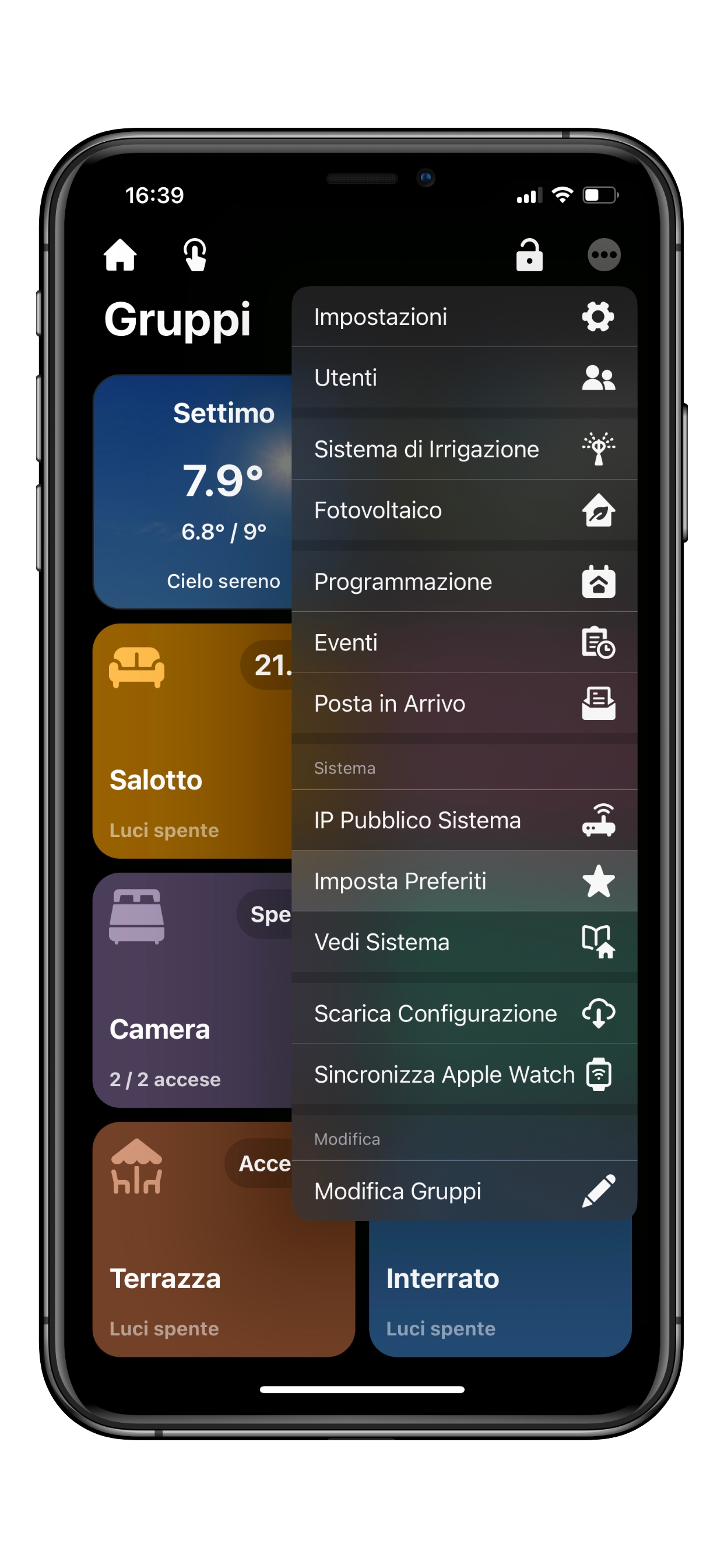The width and height of the screenshot is (724, 1568).
Task: Choose Imposta Preferiti
Action: coord(463,881)
